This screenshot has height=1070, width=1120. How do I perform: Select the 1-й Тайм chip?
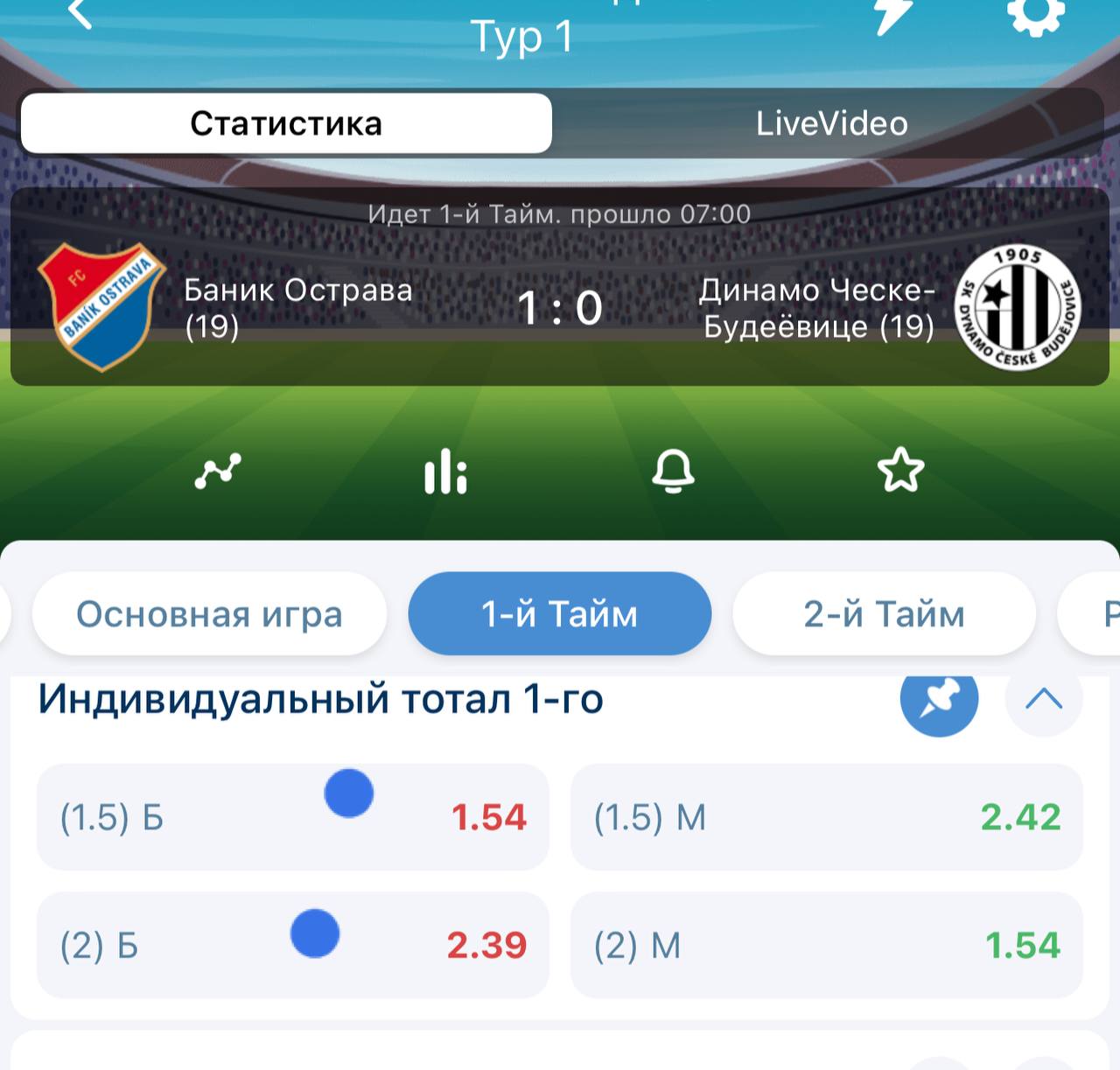click(559, 614)
